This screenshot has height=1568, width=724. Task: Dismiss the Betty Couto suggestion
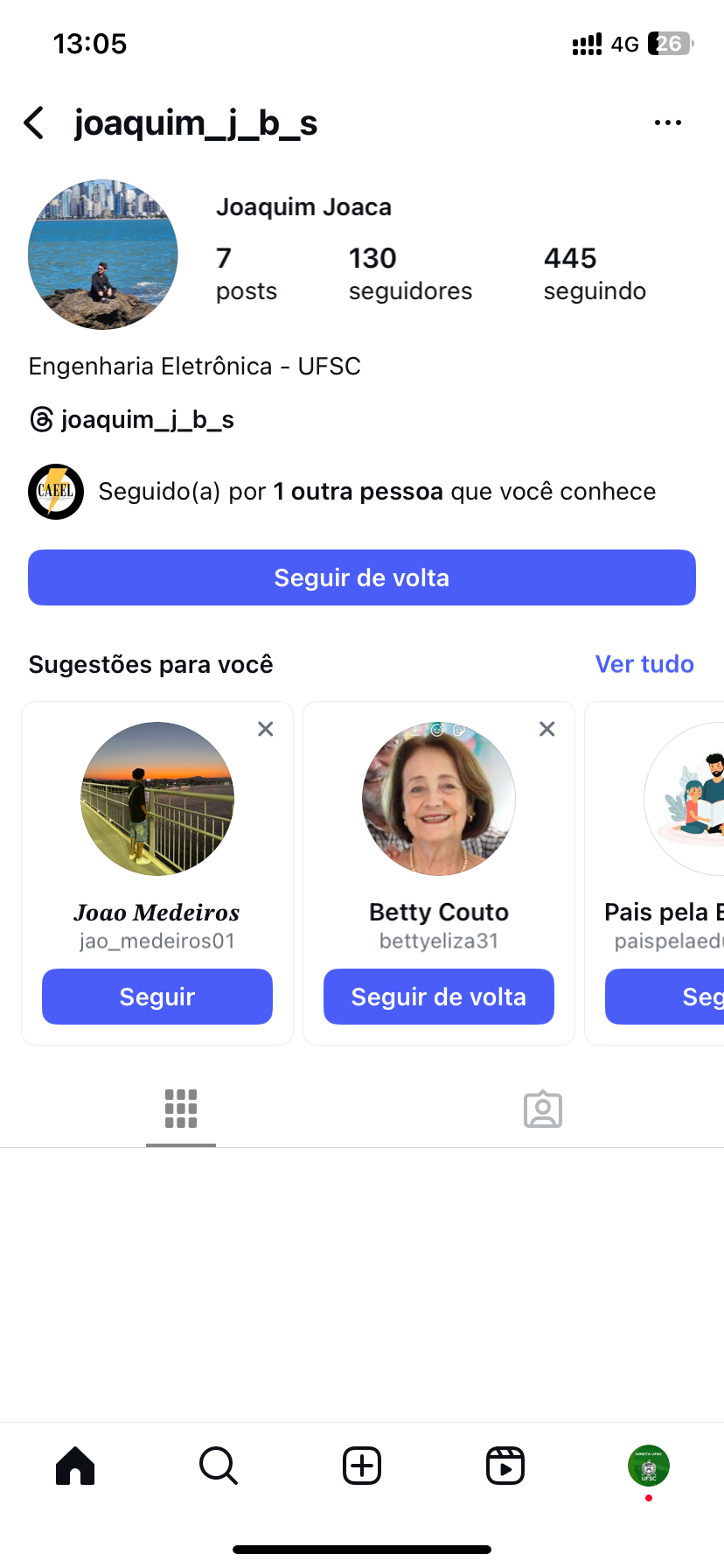pyautogui.click(x=547, y=729)
